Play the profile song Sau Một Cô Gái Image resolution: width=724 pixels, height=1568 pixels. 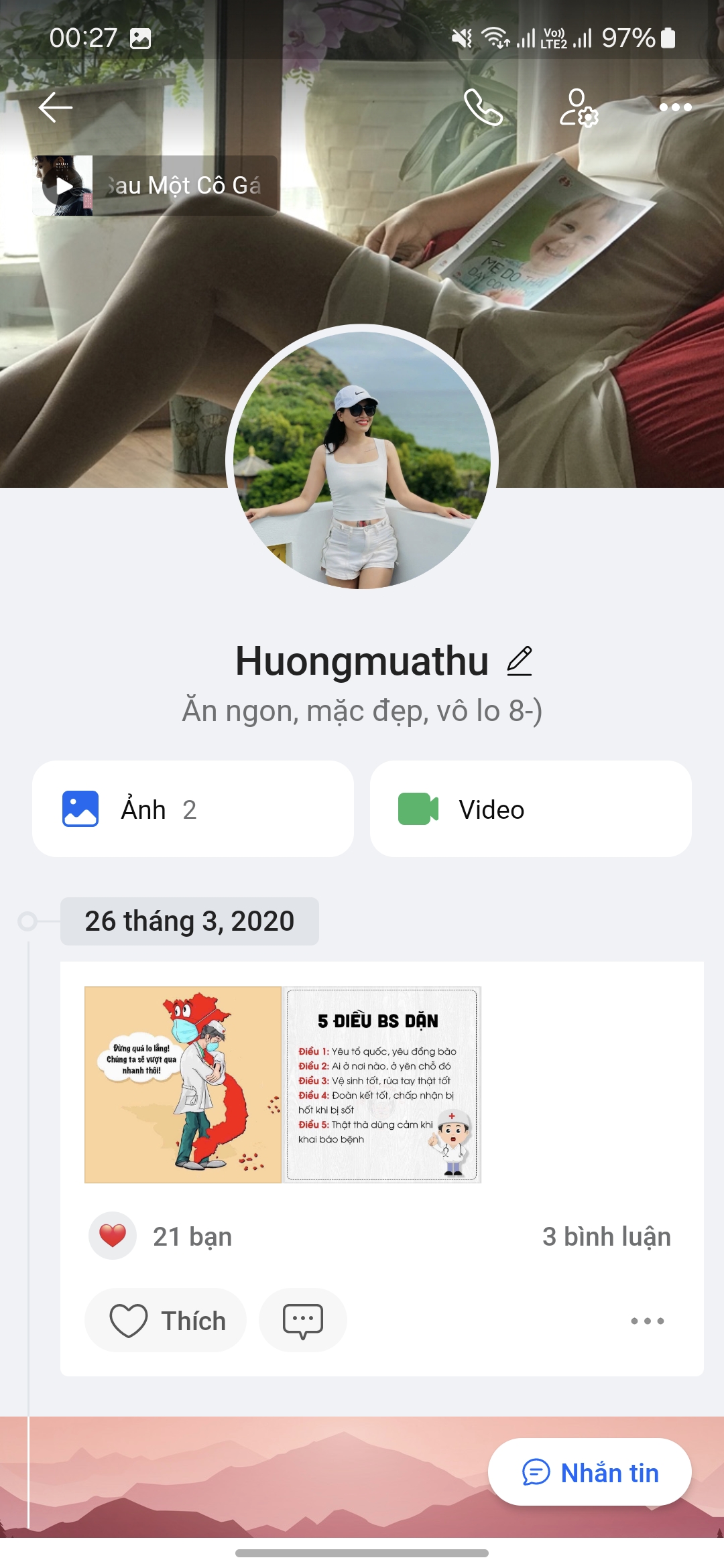64,186
